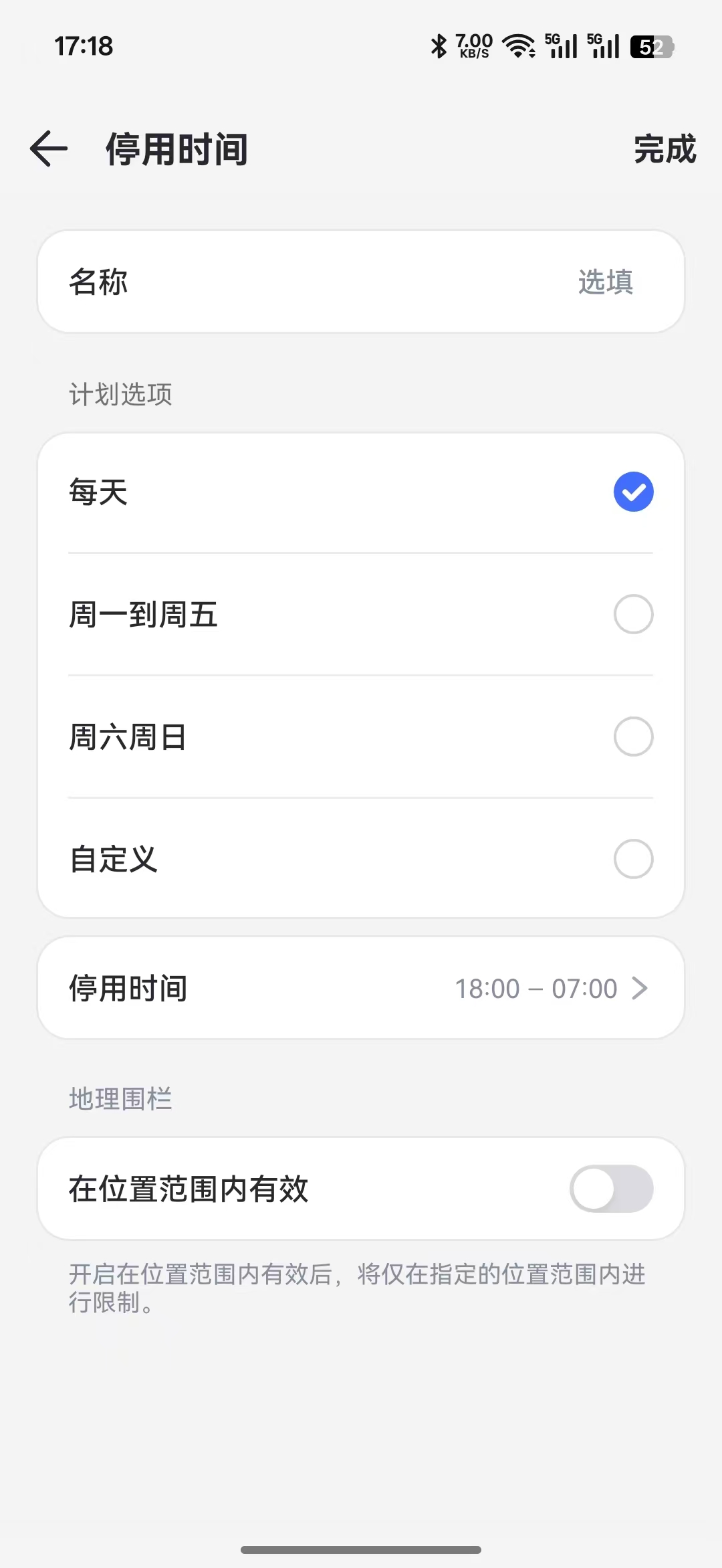Screen dimensions: 722x1568
Task: Click the 计划选项 section header
Action: 121,394
